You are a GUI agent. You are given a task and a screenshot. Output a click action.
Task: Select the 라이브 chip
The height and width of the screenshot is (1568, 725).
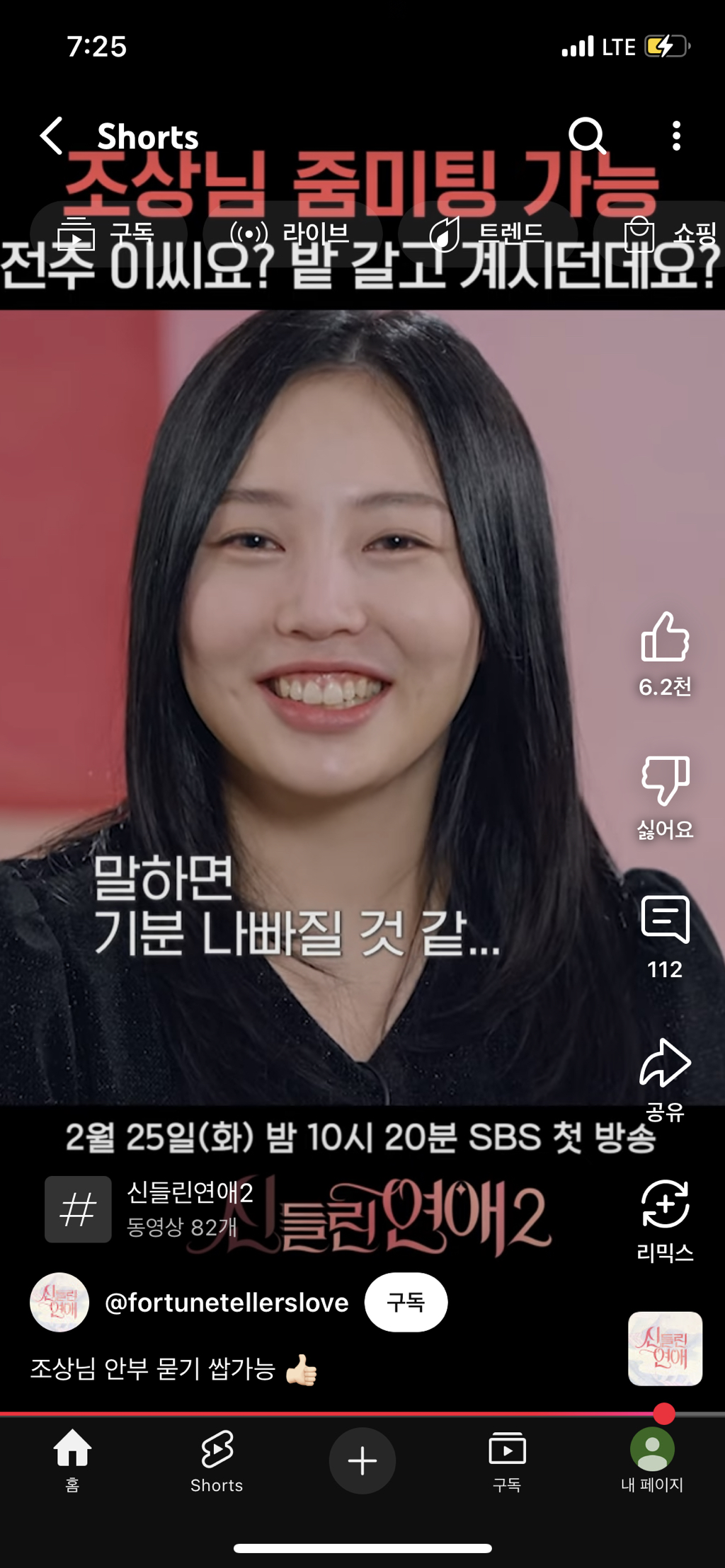(291, 234)
